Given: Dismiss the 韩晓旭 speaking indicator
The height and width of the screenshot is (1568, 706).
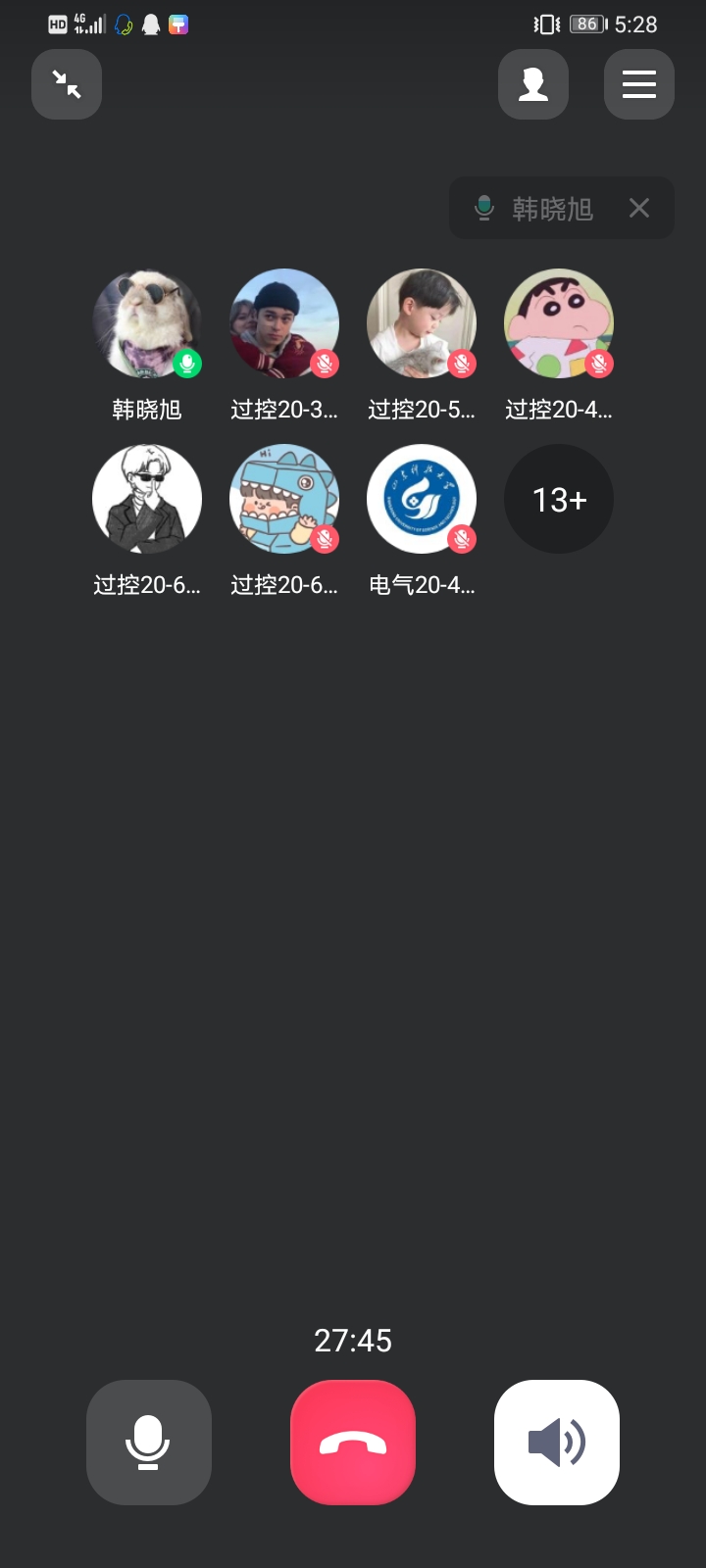Looking at the screenshot, I should click(x=639, y=208).
